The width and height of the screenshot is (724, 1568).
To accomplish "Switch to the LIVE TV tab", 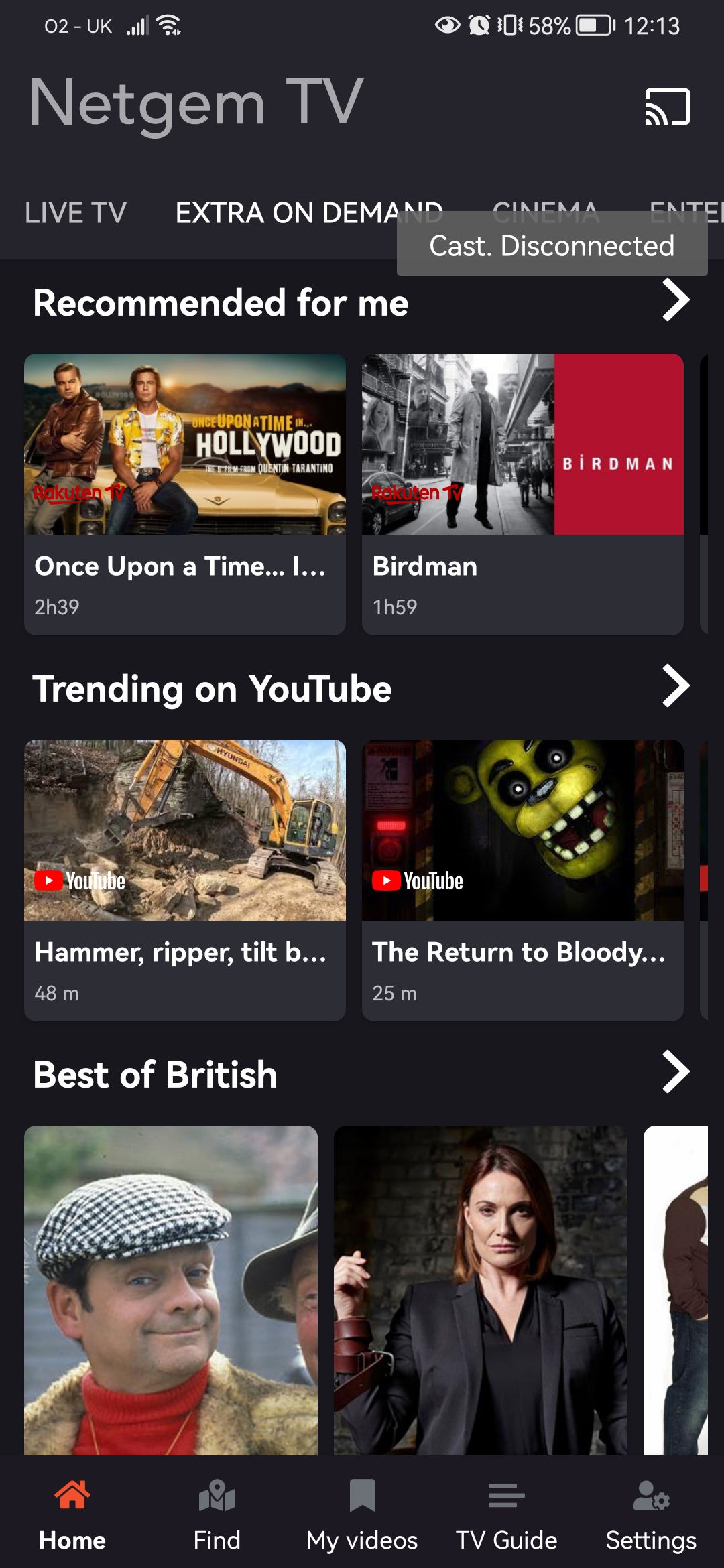I will pos(76,213).
